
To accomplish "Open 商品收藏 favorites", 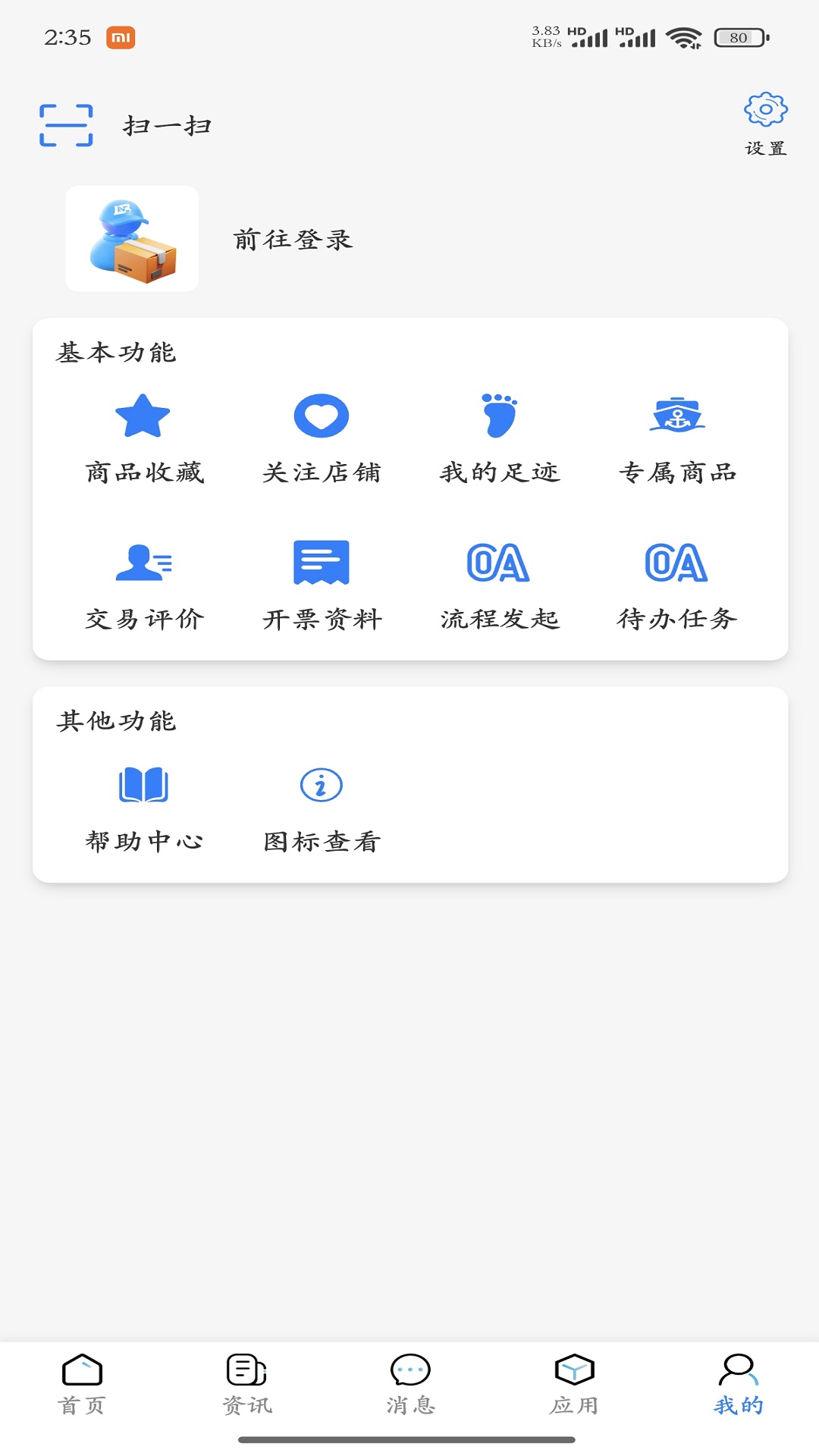I will [144, 439].
